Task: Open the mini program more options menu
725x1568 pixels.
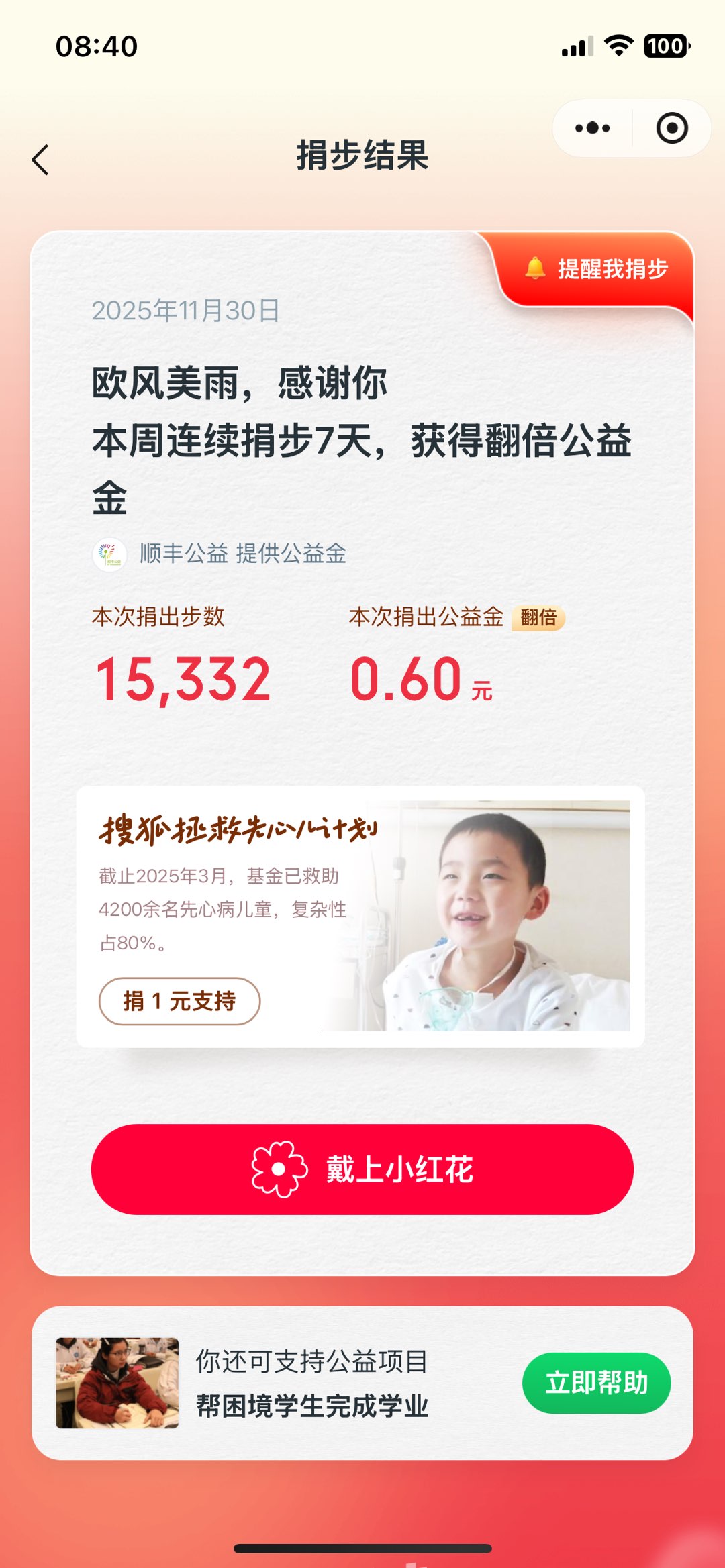Action: click(x=592, y=128)
